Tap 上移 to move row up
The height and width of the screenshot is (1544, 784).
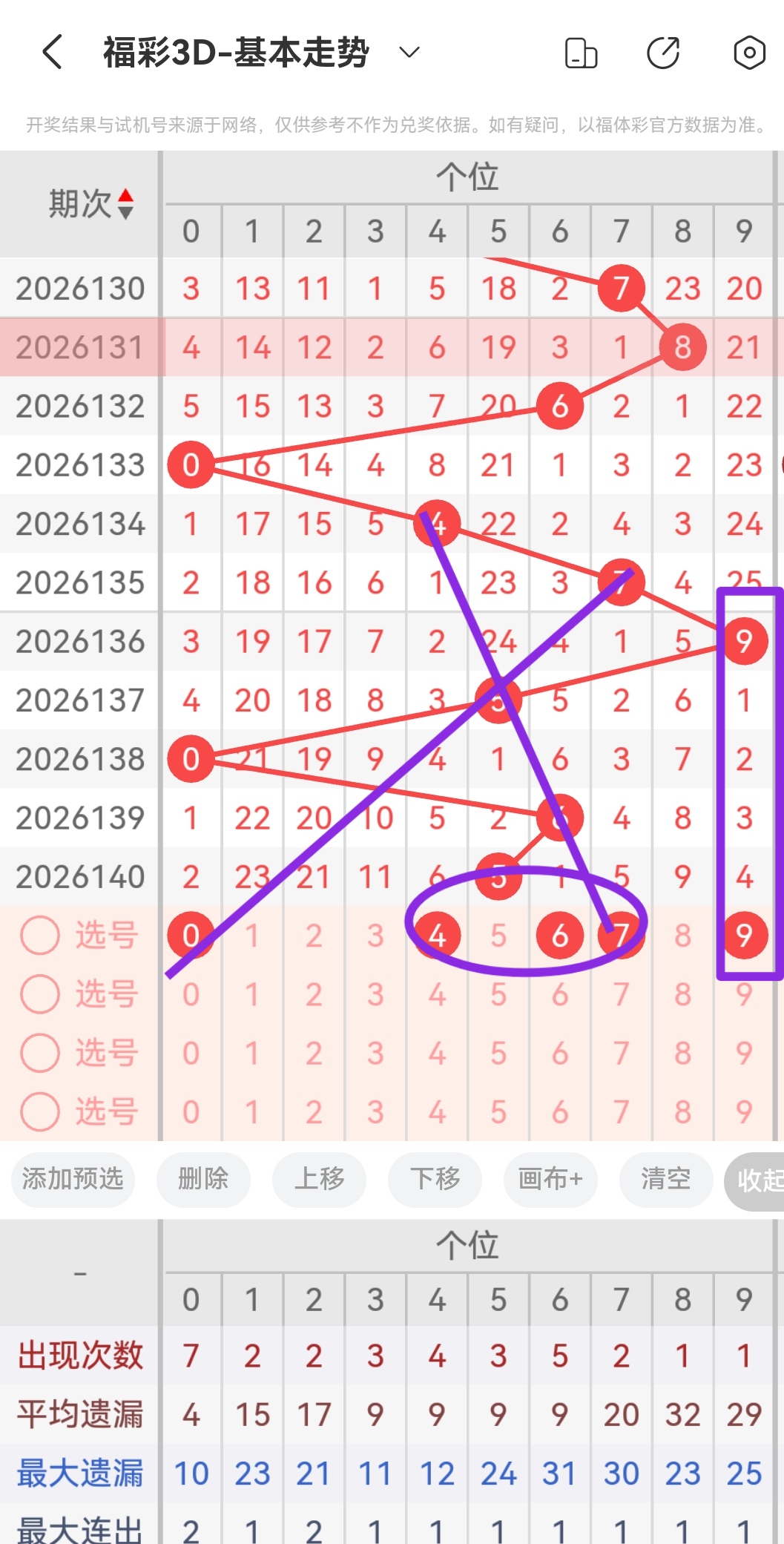(x=319, y=1179)
